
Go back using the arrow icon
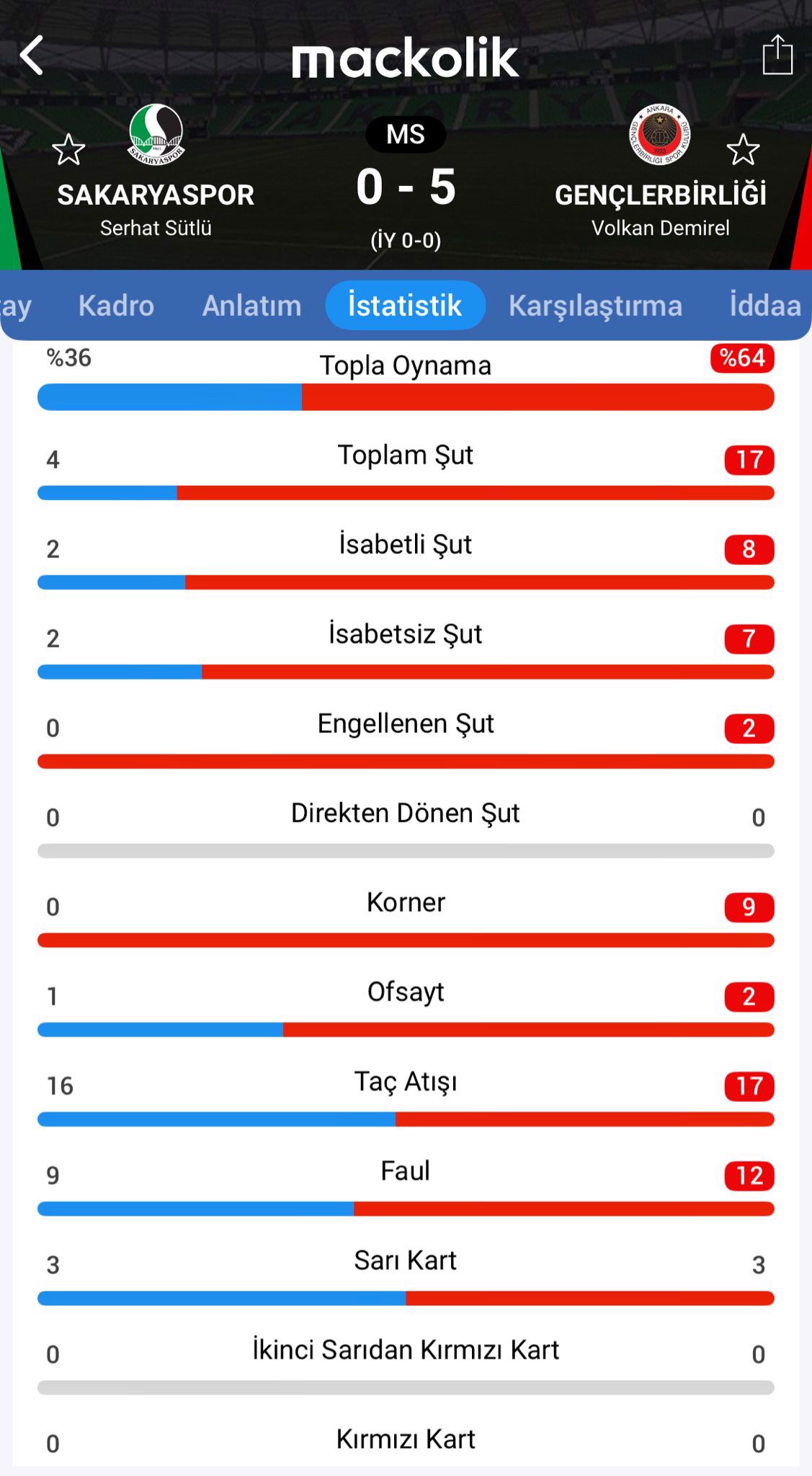pos(32,55)
